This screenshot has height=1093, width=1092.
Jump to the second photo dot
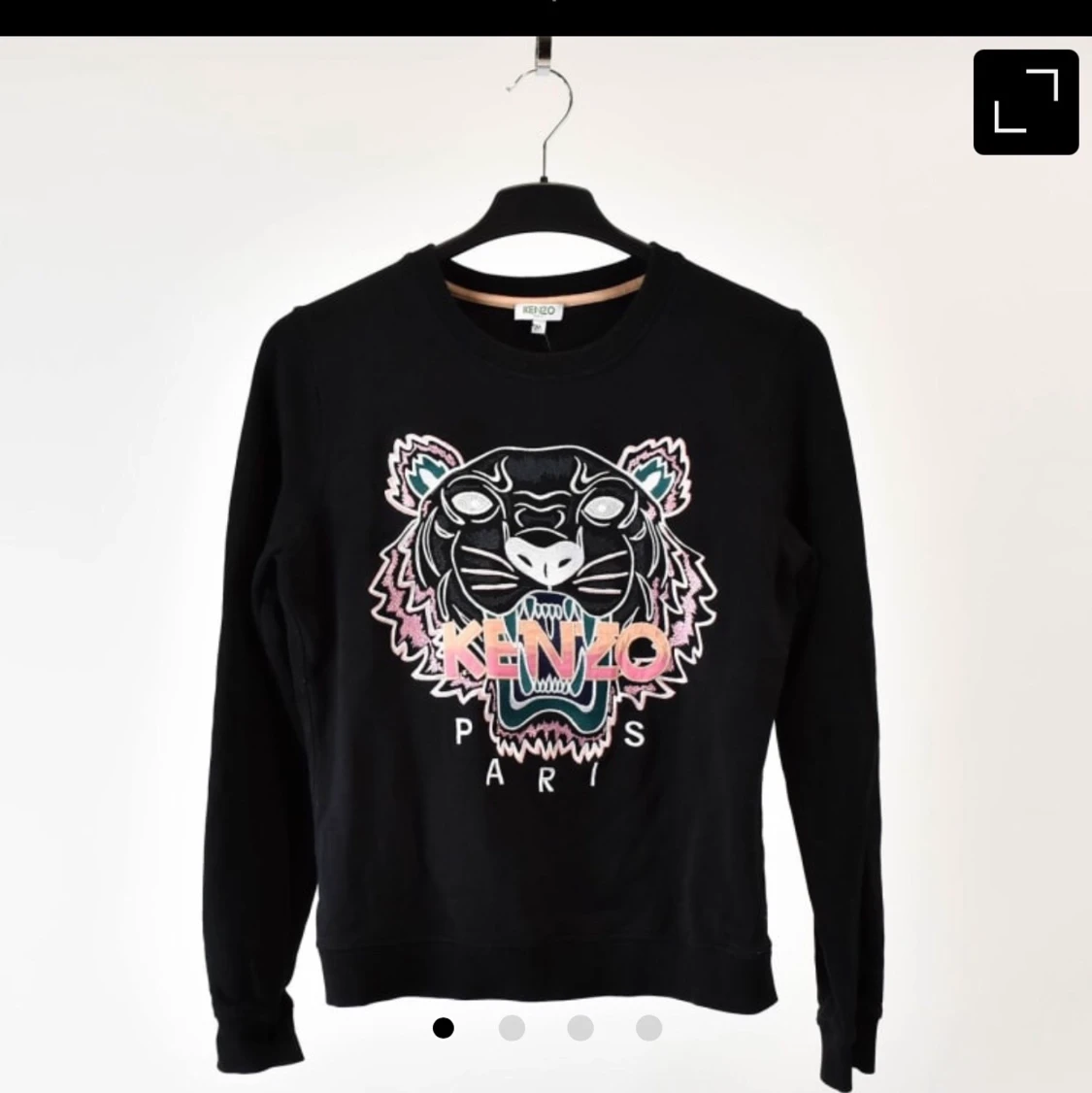pos(512,1028)
